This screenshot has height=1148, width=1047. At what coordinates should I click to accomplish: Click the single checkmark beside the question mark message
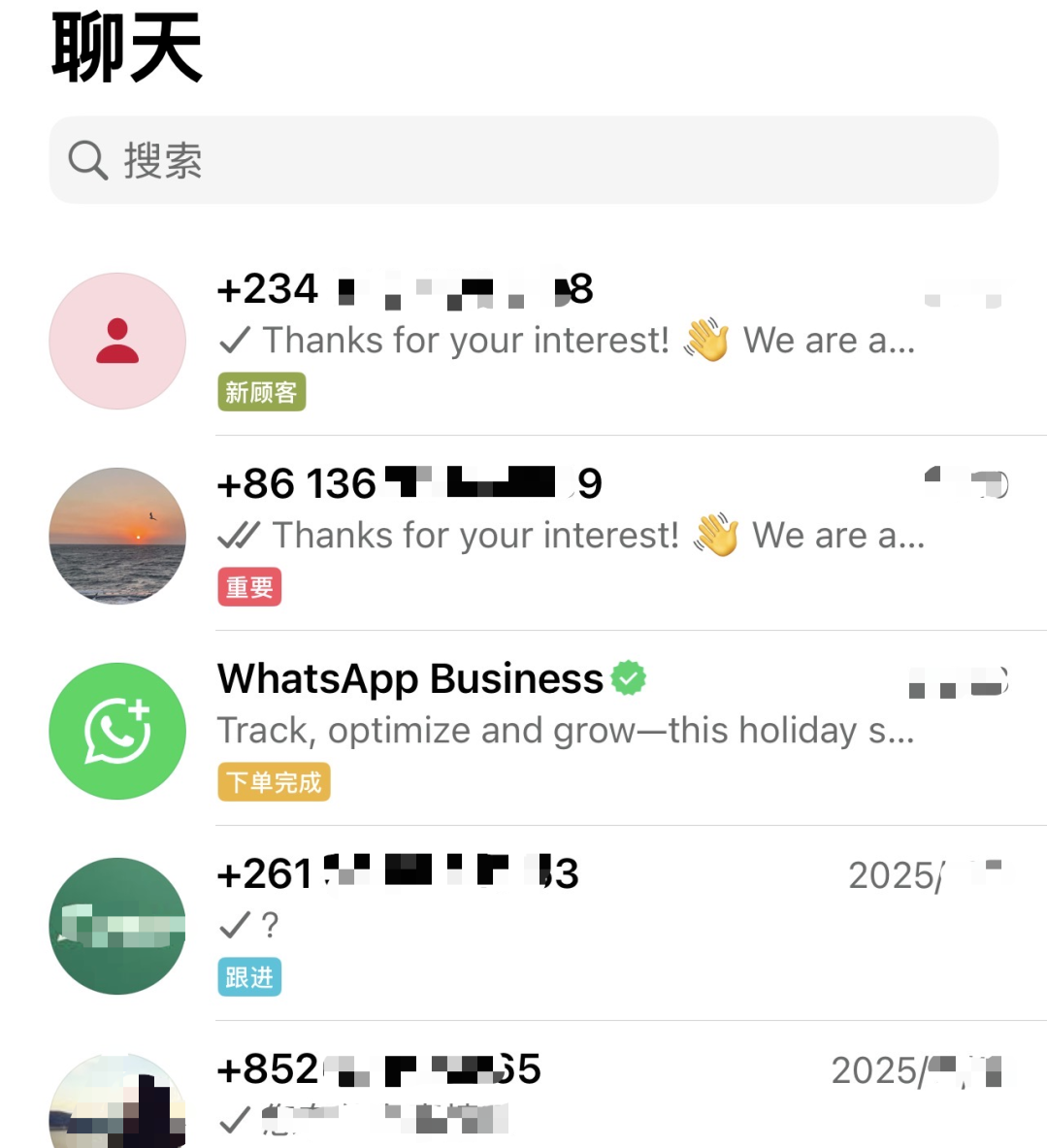click(x=233, y=925)
